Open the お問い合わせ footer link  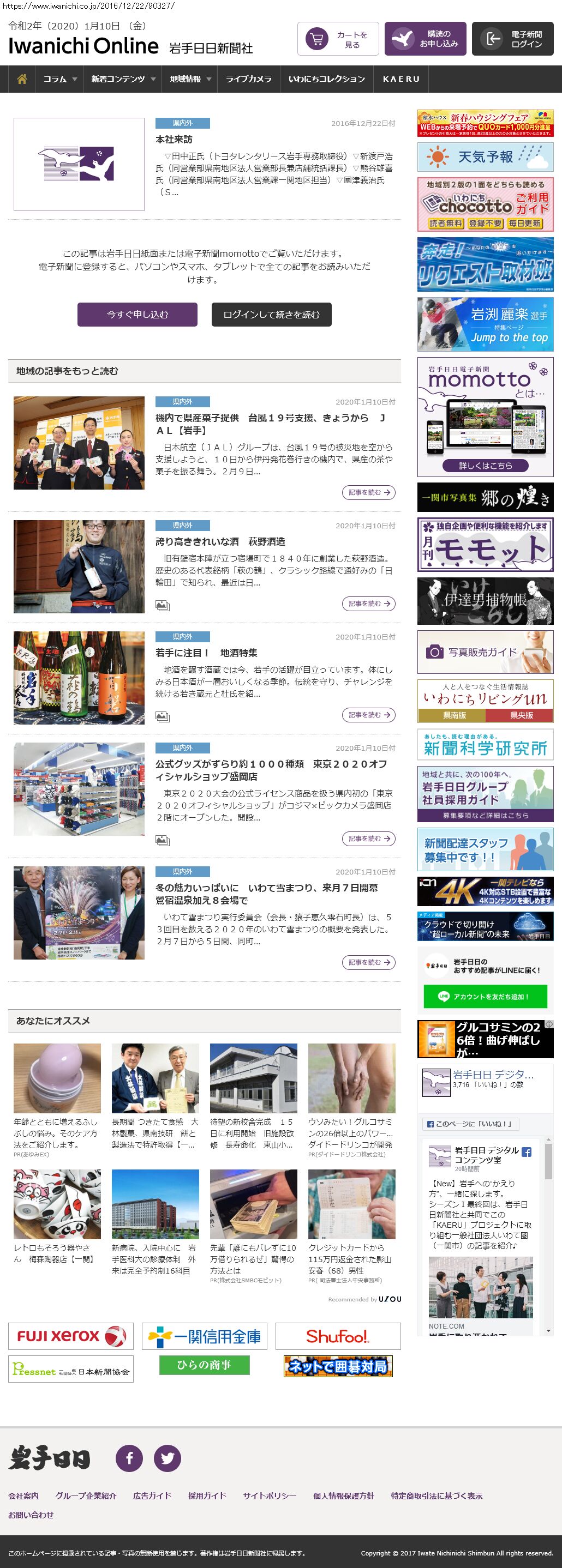click(31, 1515)
